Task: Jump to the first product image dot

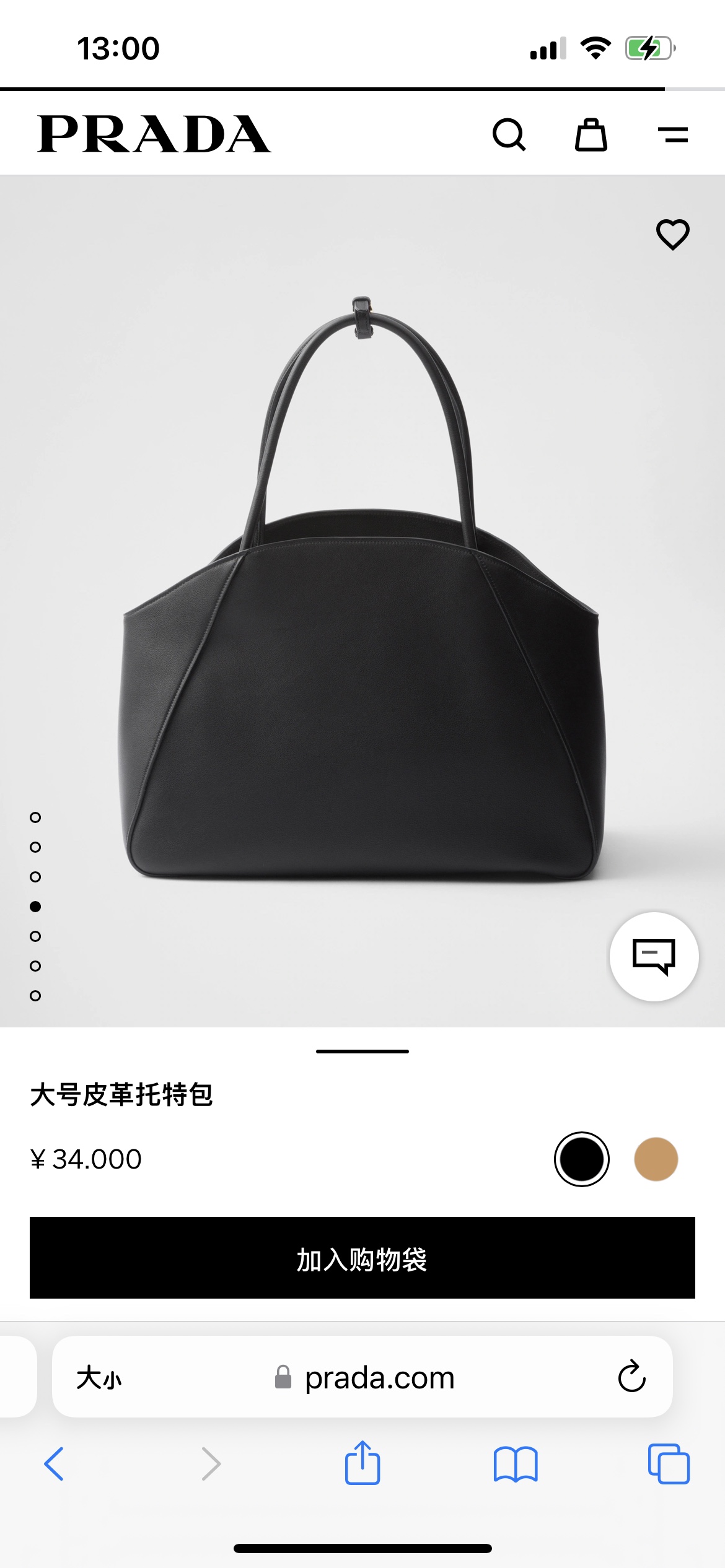Action: 35,817
